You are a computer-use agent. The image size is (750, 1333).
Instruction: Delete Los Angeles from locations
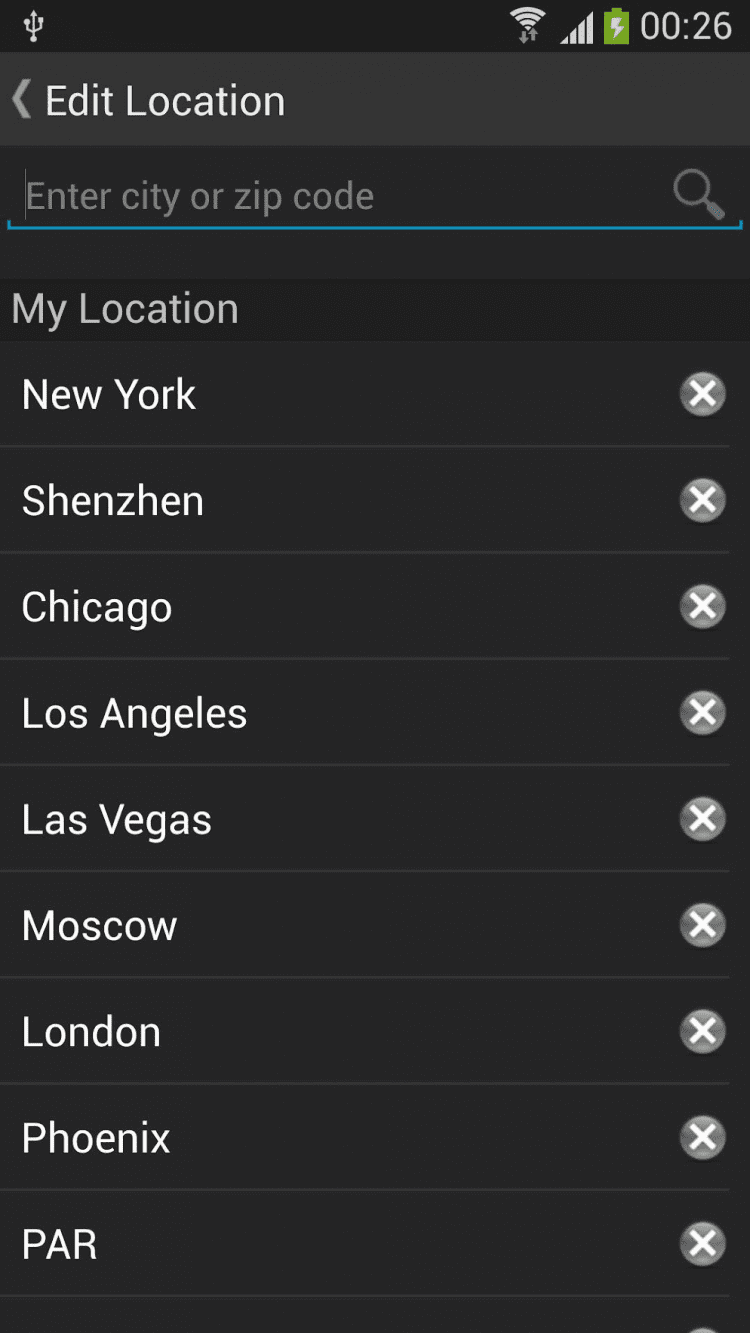click(703, 713)
